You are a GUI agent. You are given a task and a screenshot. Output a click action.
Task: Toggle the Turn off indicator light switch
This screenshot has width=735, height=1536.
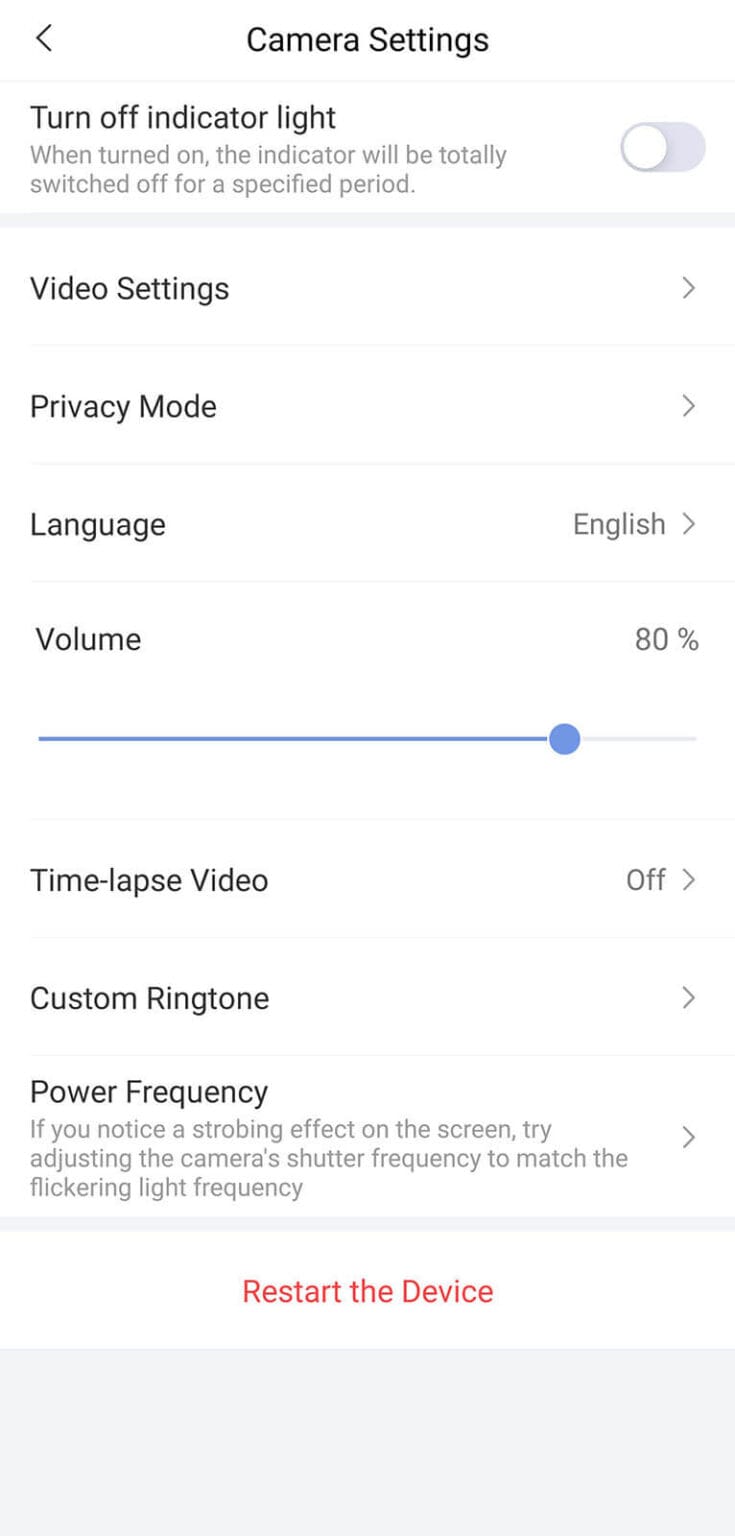[662, 149]
